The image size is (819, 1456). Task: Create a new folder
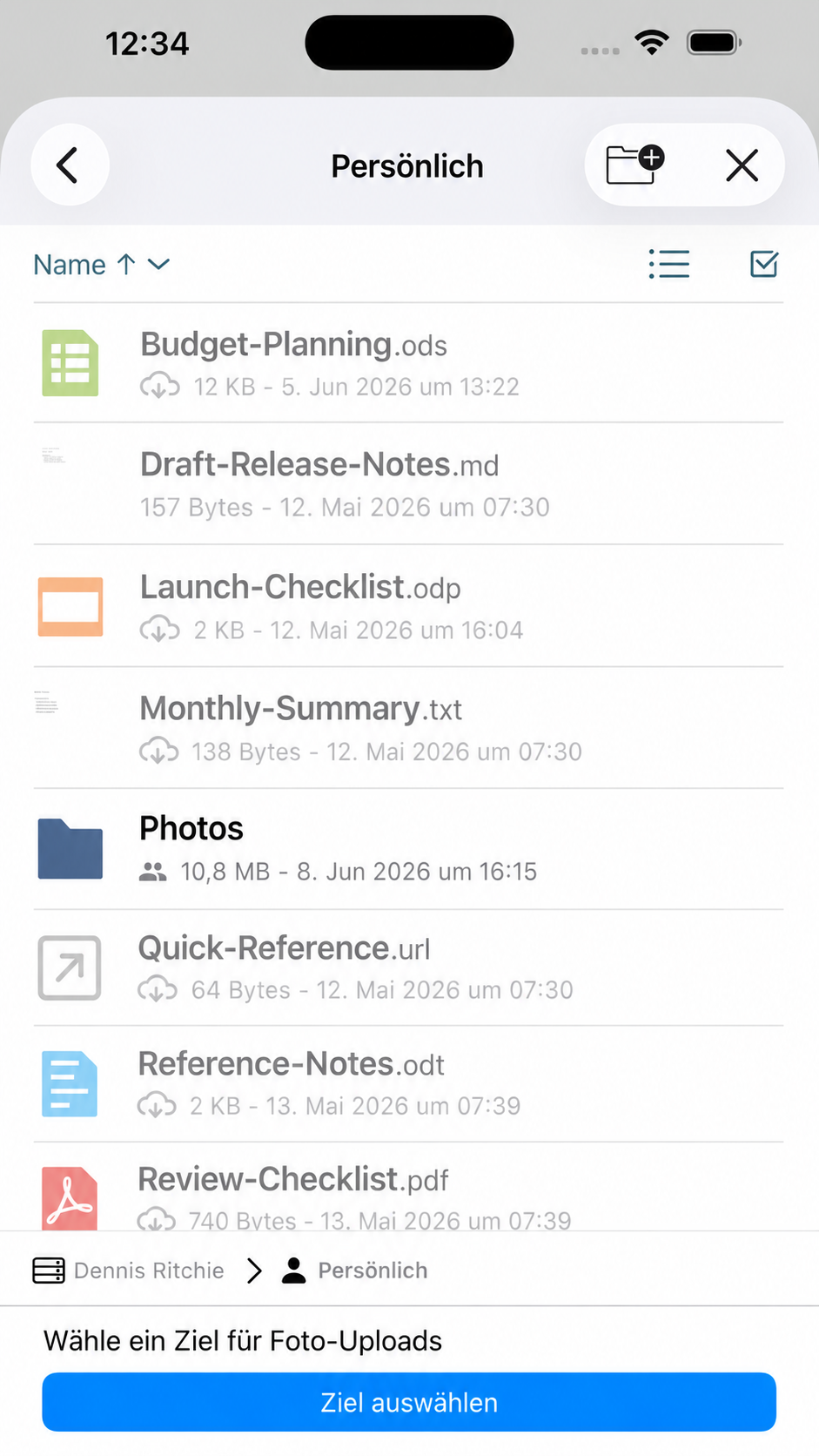(634, 165)
